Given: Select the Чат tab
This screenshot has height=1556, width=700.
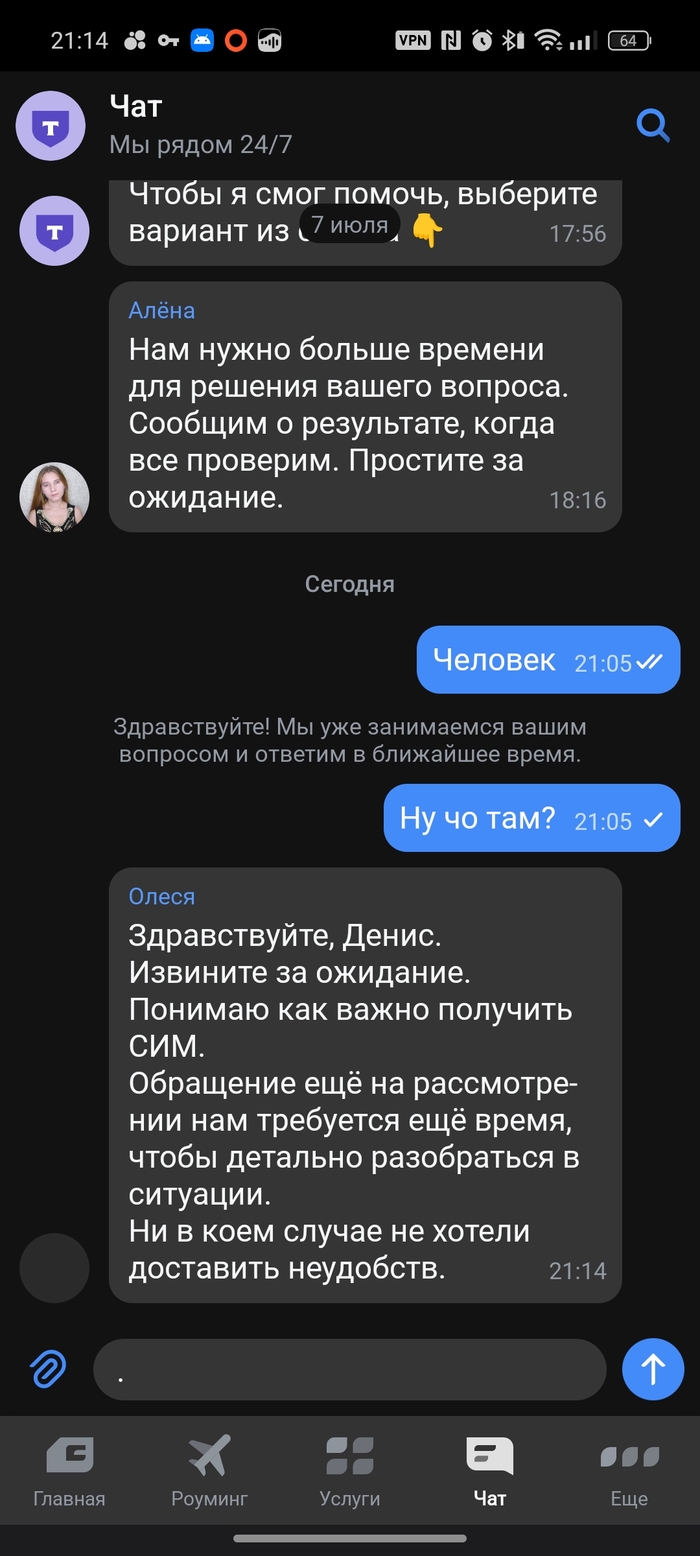Looking at the screenshot, I should pos(490,1471).
